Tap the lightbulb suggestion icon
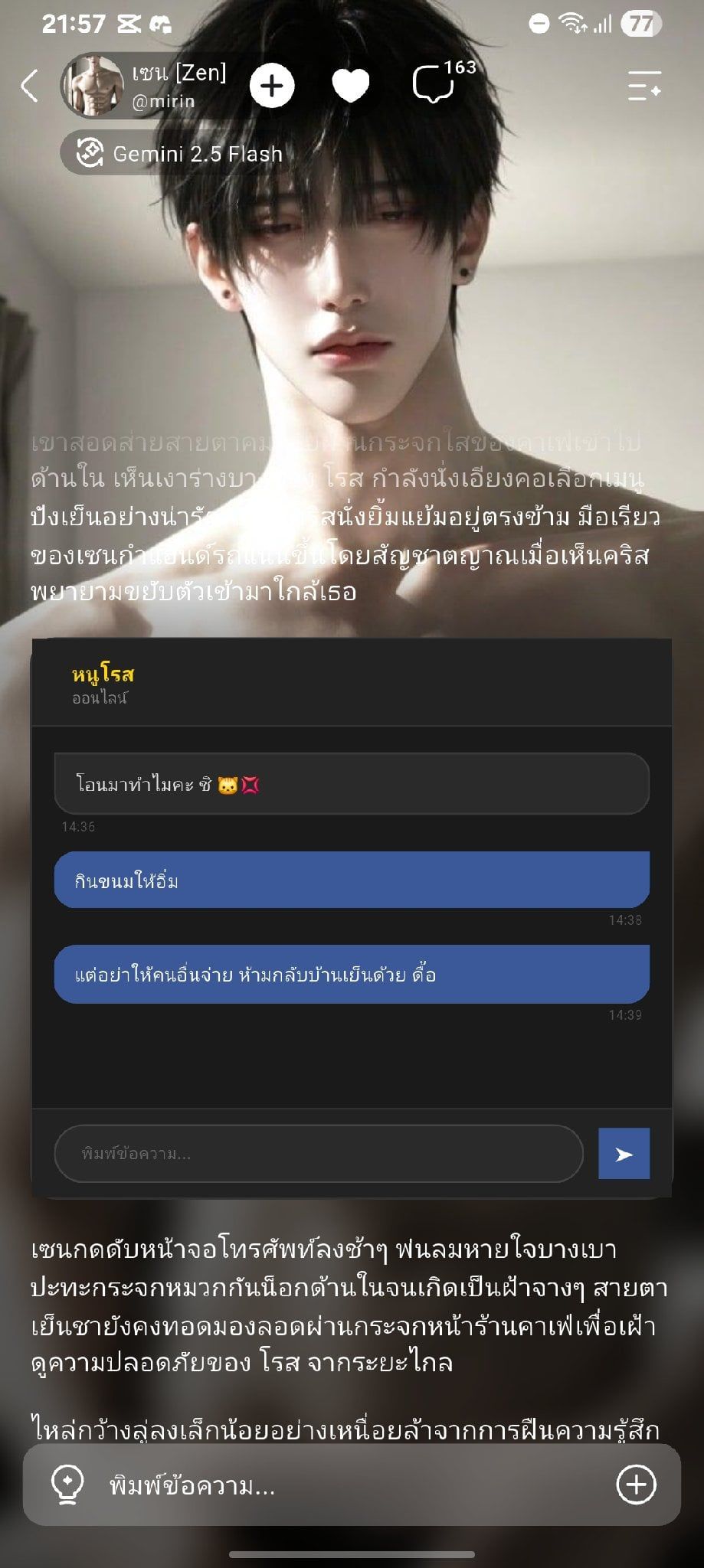Viewport: 704px width, 1568px height. point(67,1485)
